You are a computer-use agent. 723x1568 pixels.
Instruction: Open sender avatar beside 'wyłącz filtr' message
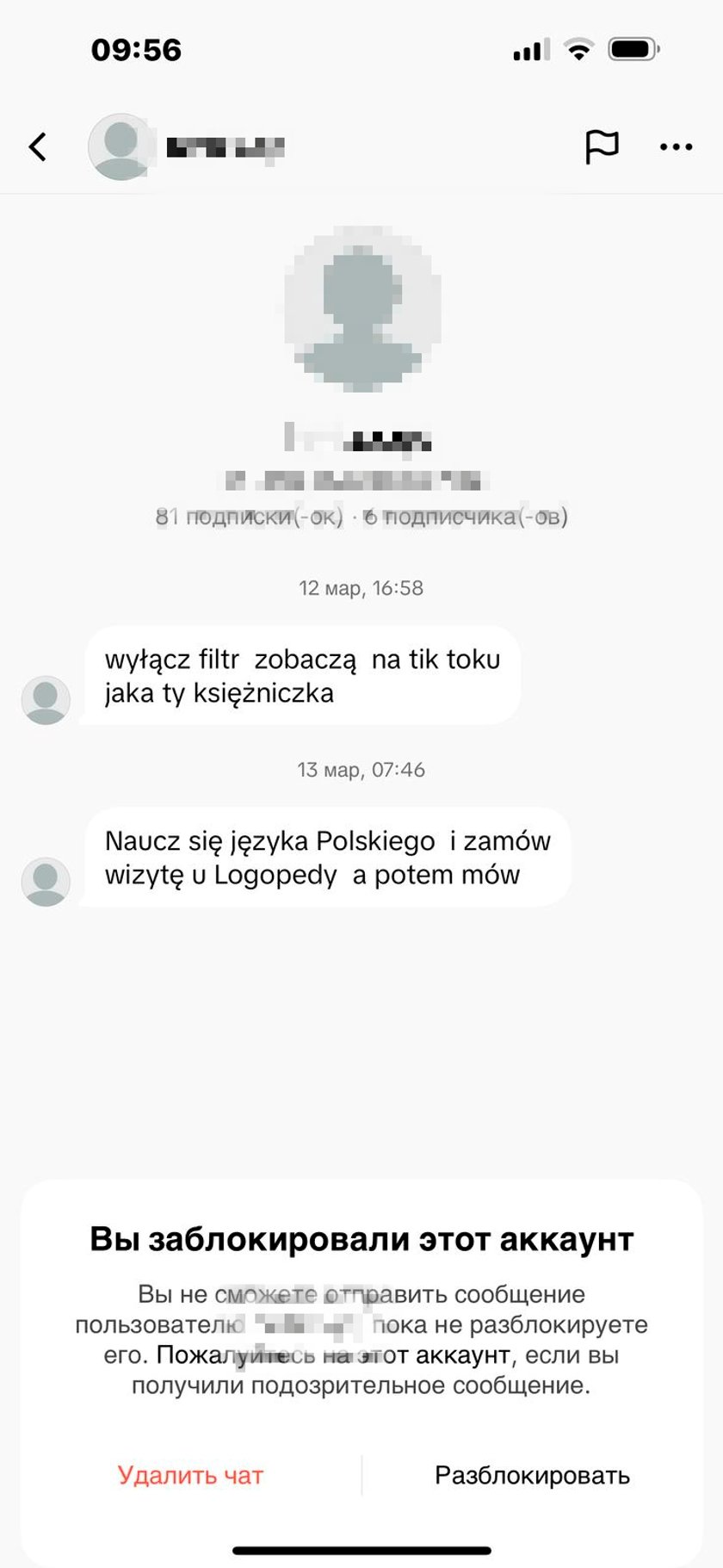click(46, 699)
